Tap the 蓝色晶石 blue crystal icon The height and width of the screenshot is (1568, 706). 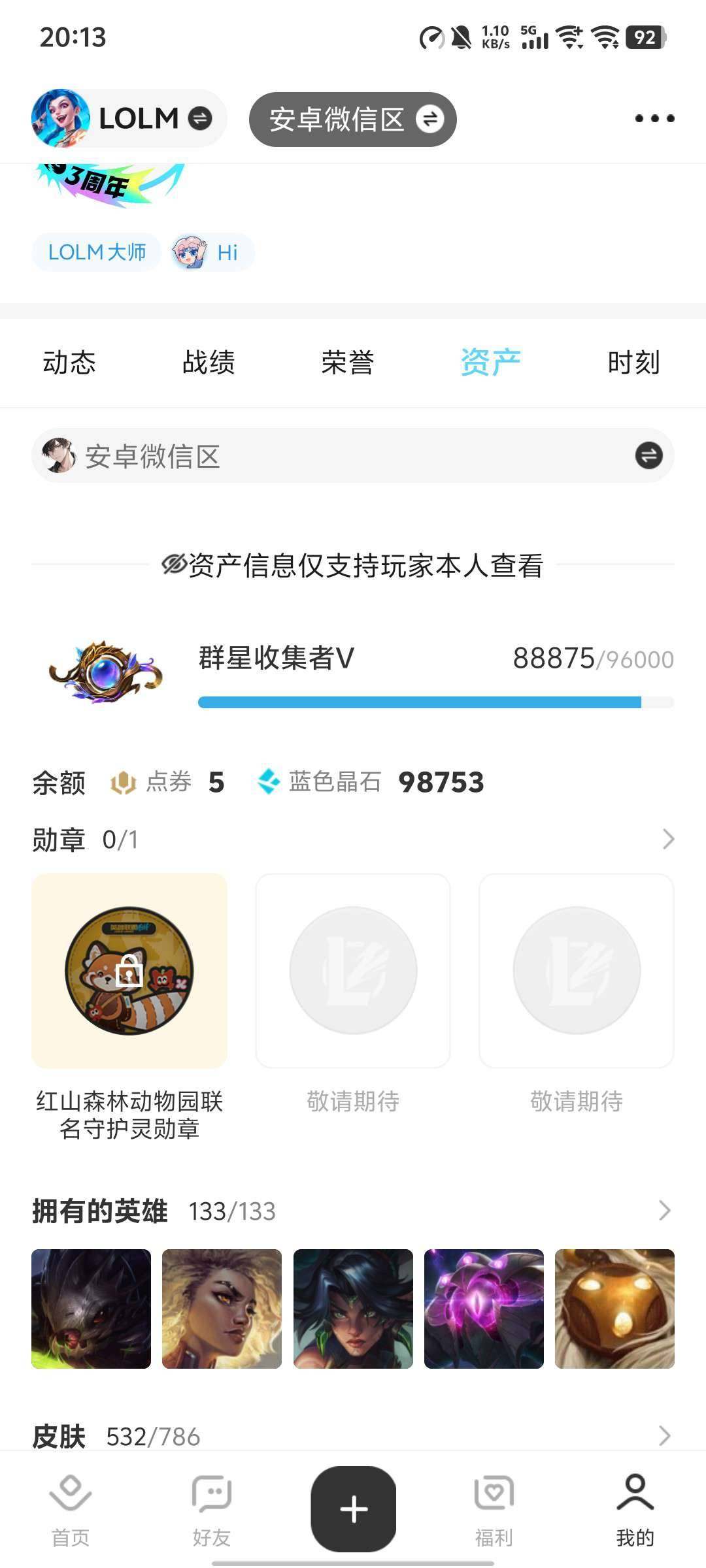click(269, 783)
